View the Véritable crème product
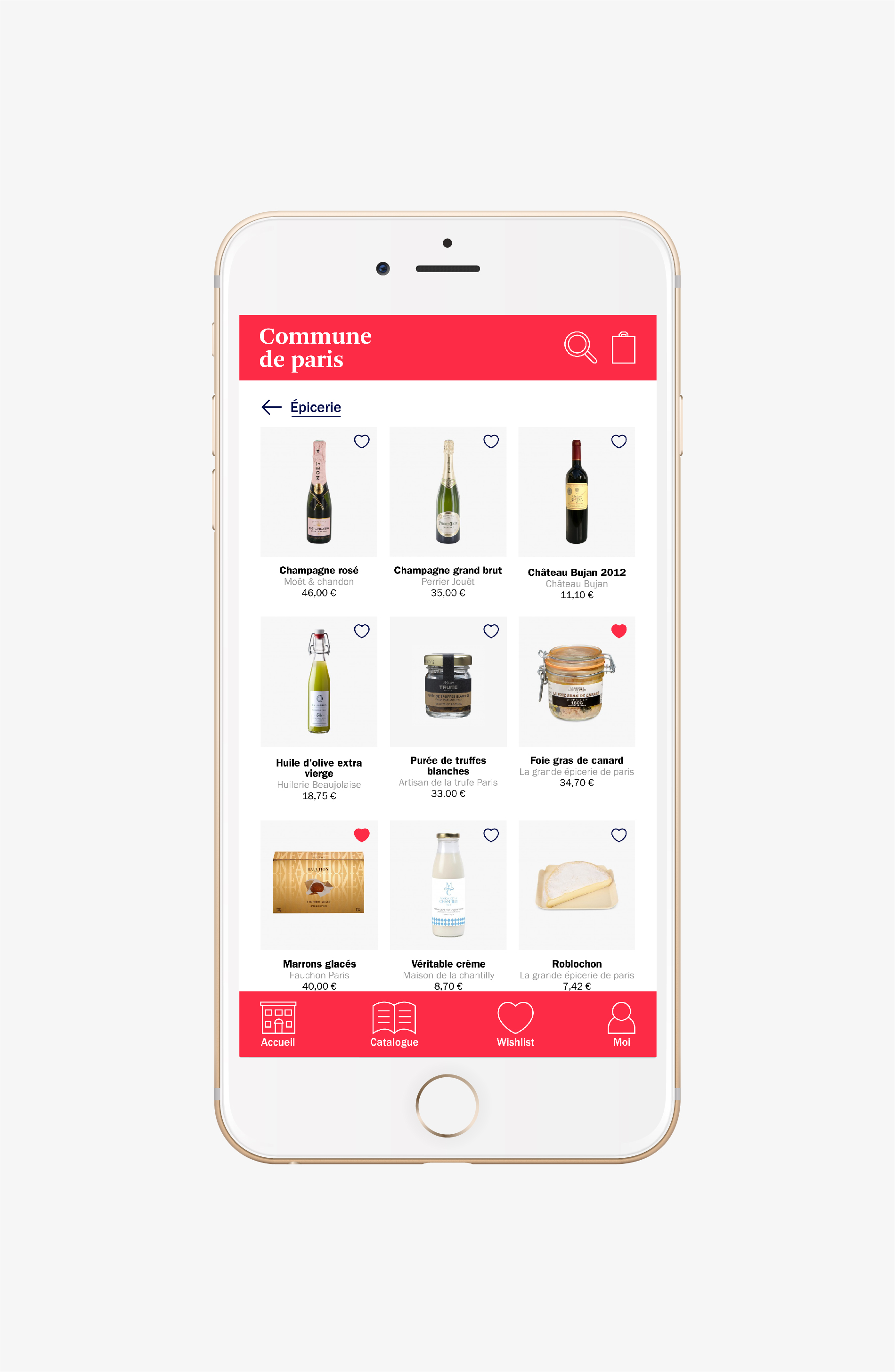 coord(448,886)
